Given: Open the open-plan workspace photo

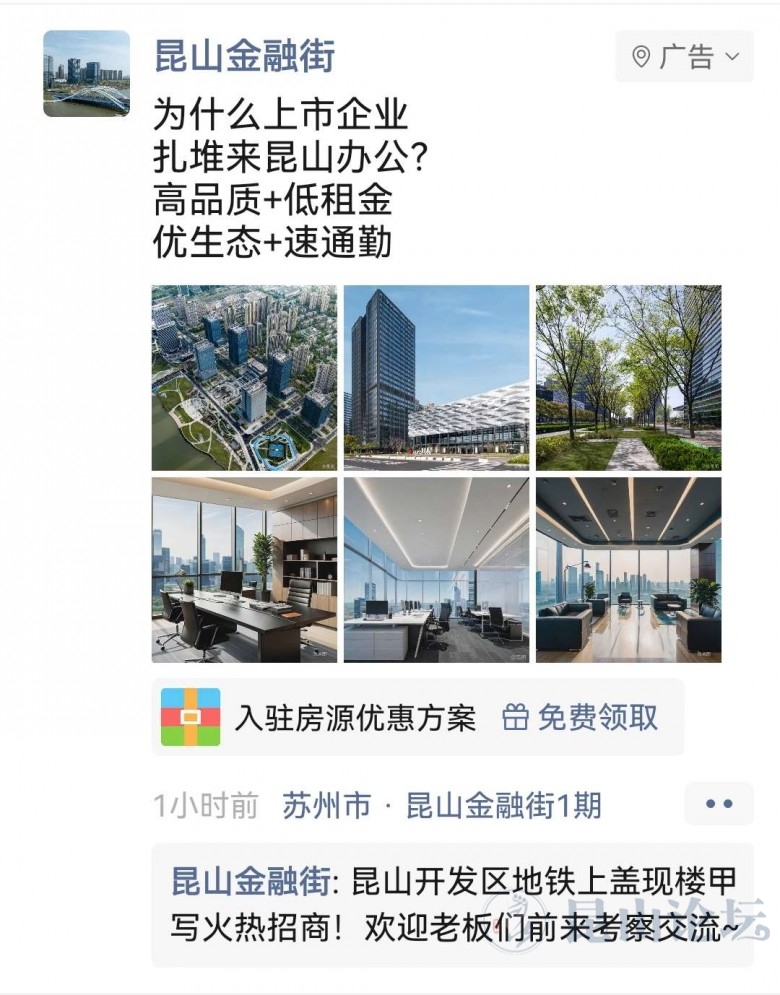Looking at the screenshot, I should coord(436,570).
